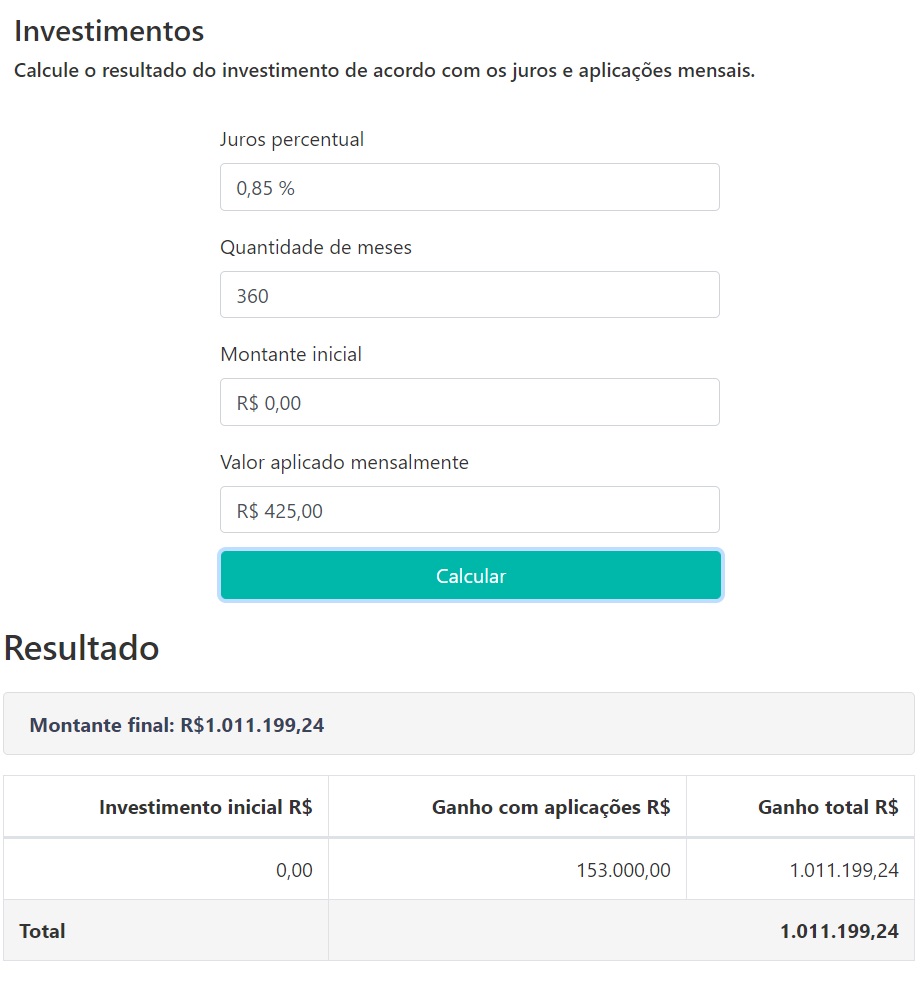Select the Valor aplicado mensalmente field
Viewport: 920px width, 982px height.
pos(469,509)
